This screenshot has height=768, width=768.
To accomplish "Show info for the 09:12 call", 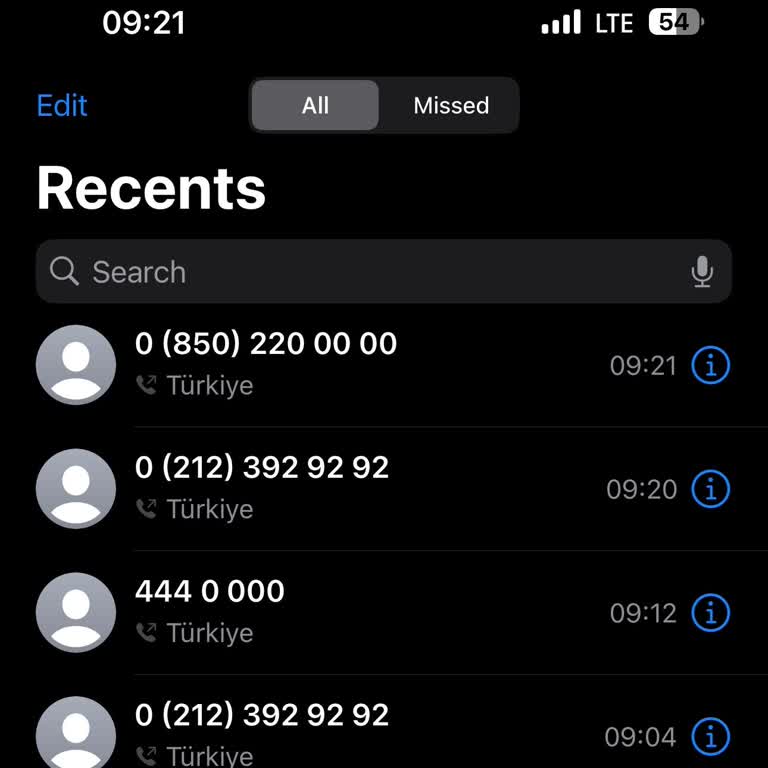I will (711, 613).
